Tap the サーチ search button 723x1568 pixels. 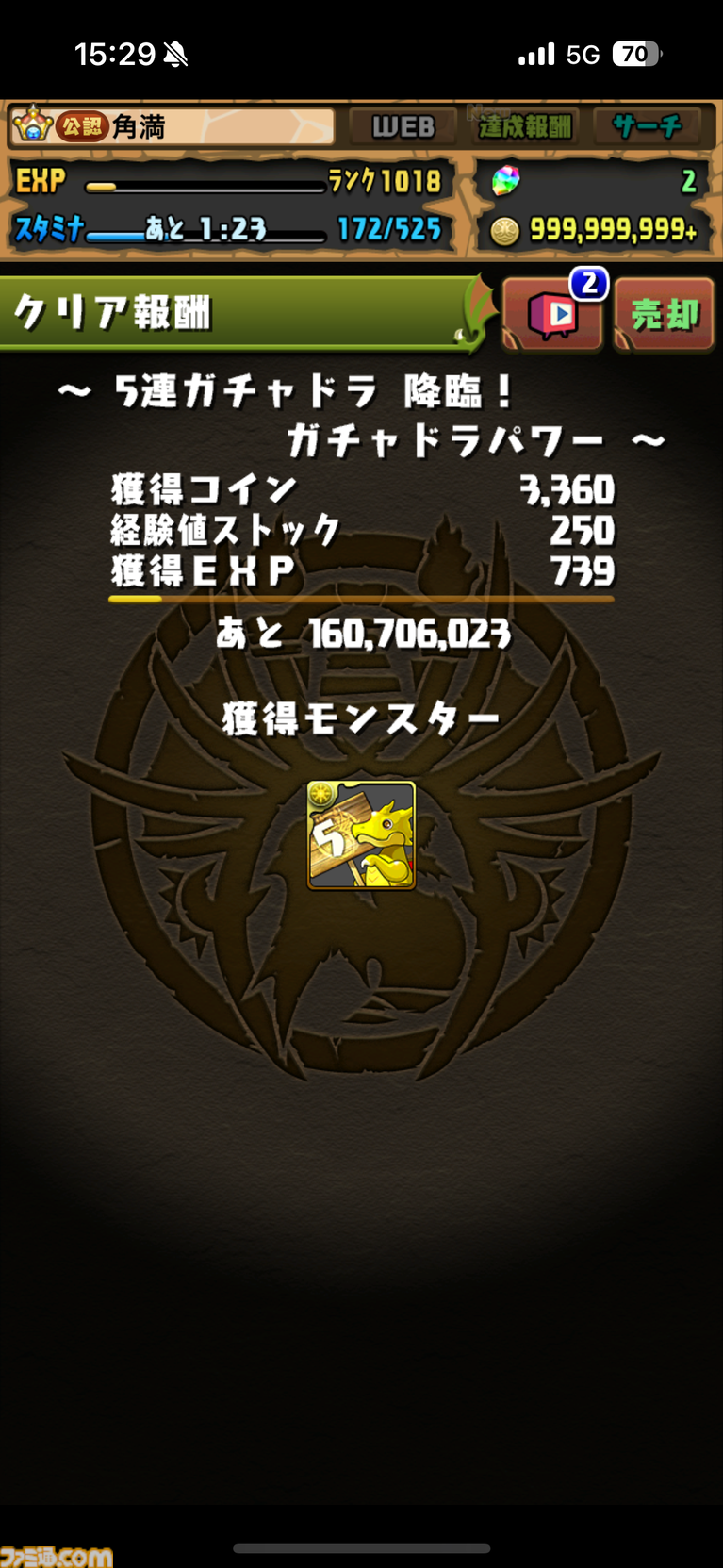click(647, 126)
